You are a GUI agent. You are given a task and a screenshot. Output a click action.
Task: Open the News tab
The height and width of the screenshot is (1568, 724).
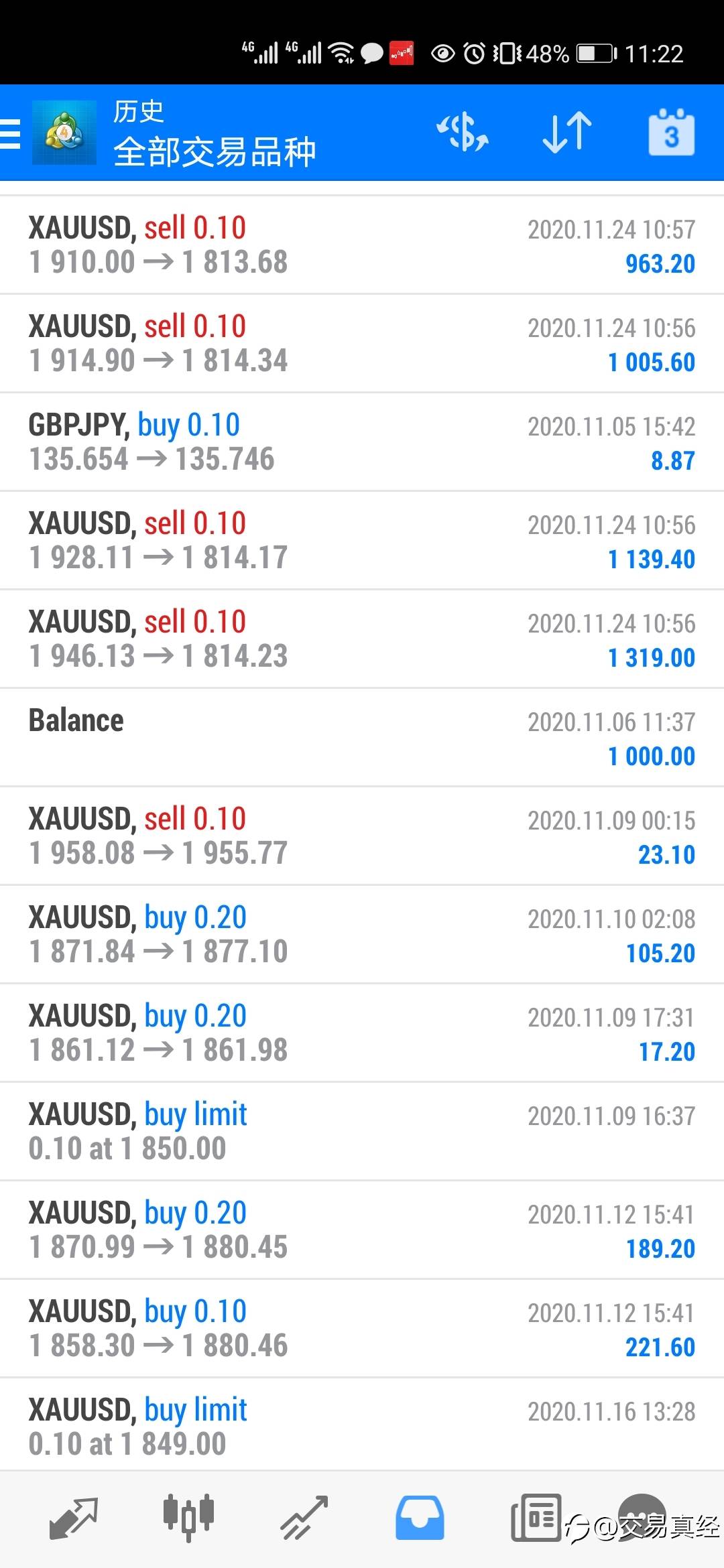(536, 1518)
